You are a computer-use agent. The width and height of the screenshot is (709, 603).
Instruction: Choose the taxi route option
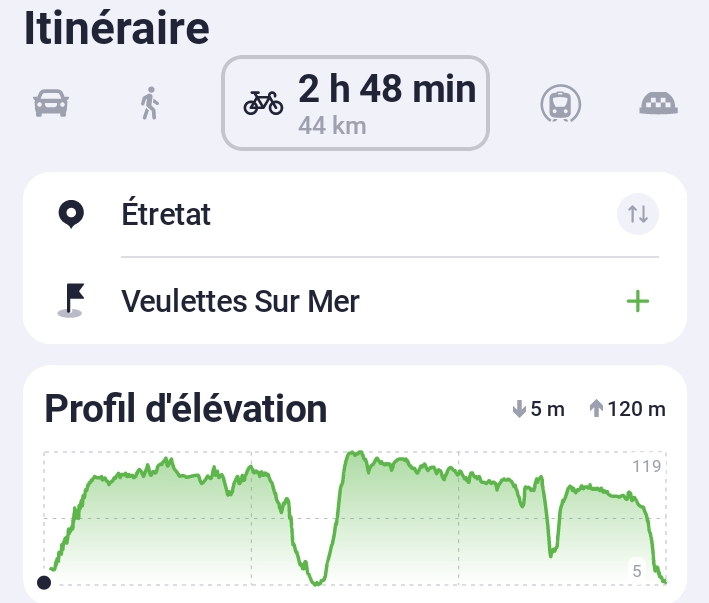click(658, 103)
